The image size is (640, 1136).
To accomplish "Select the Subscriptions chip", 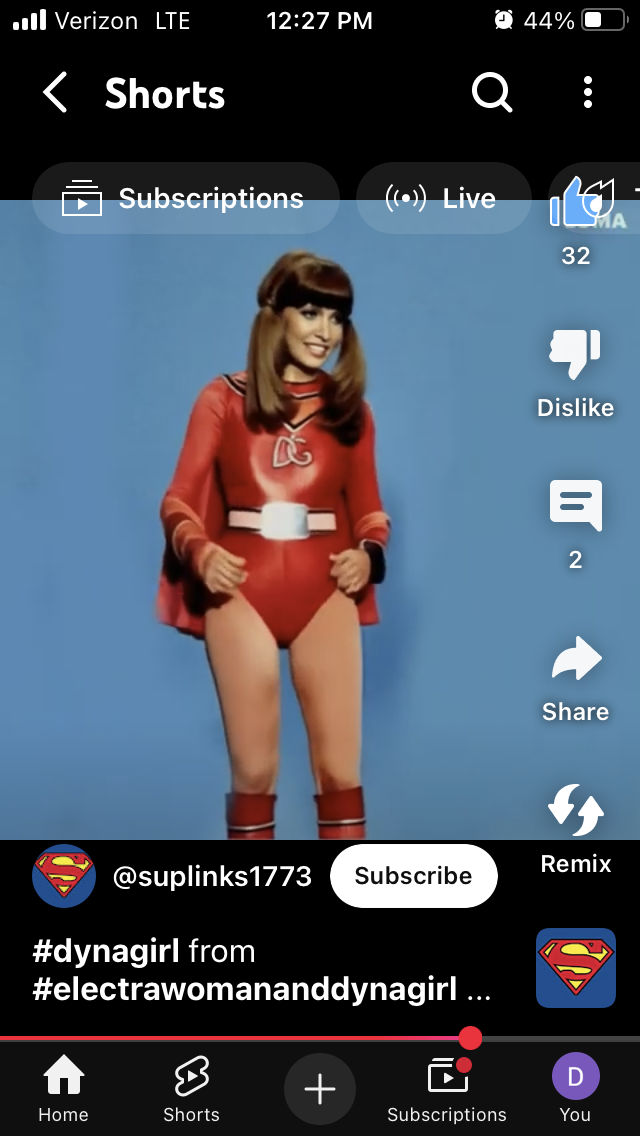I will 185,198.
